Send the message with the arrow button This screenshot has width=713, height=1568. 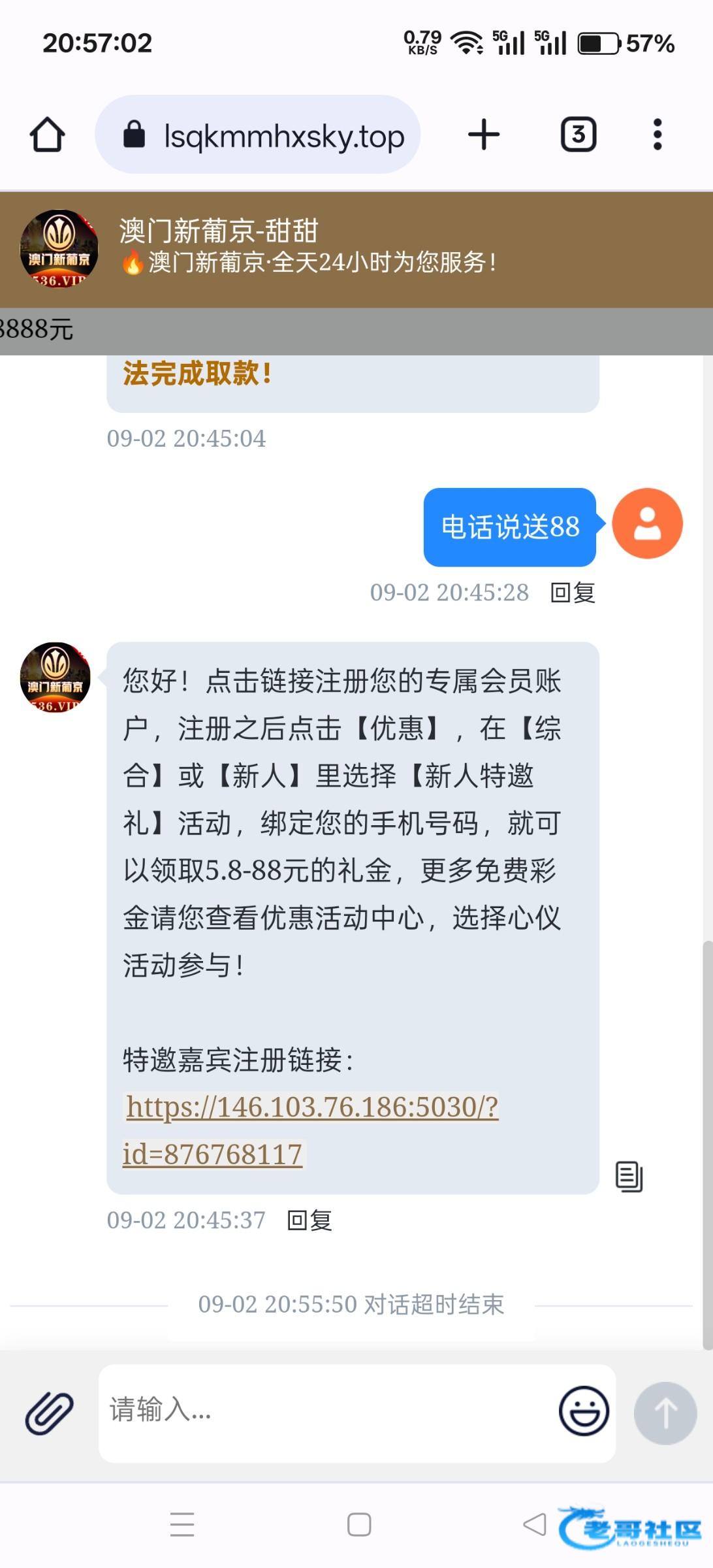665,1413
